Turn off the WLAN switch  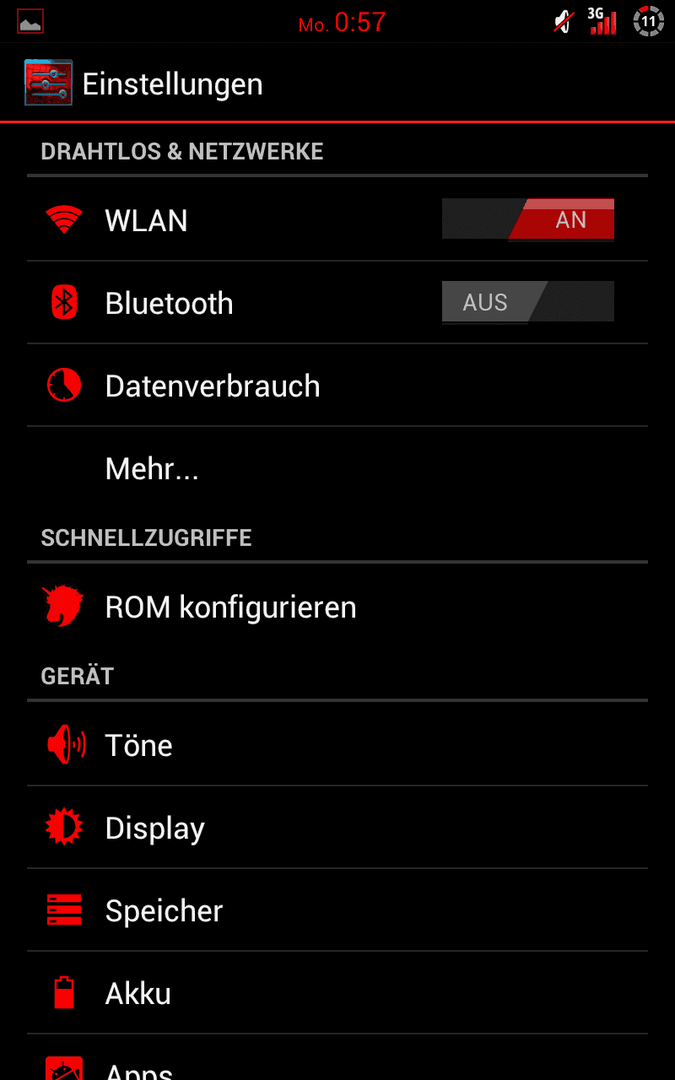528,220
